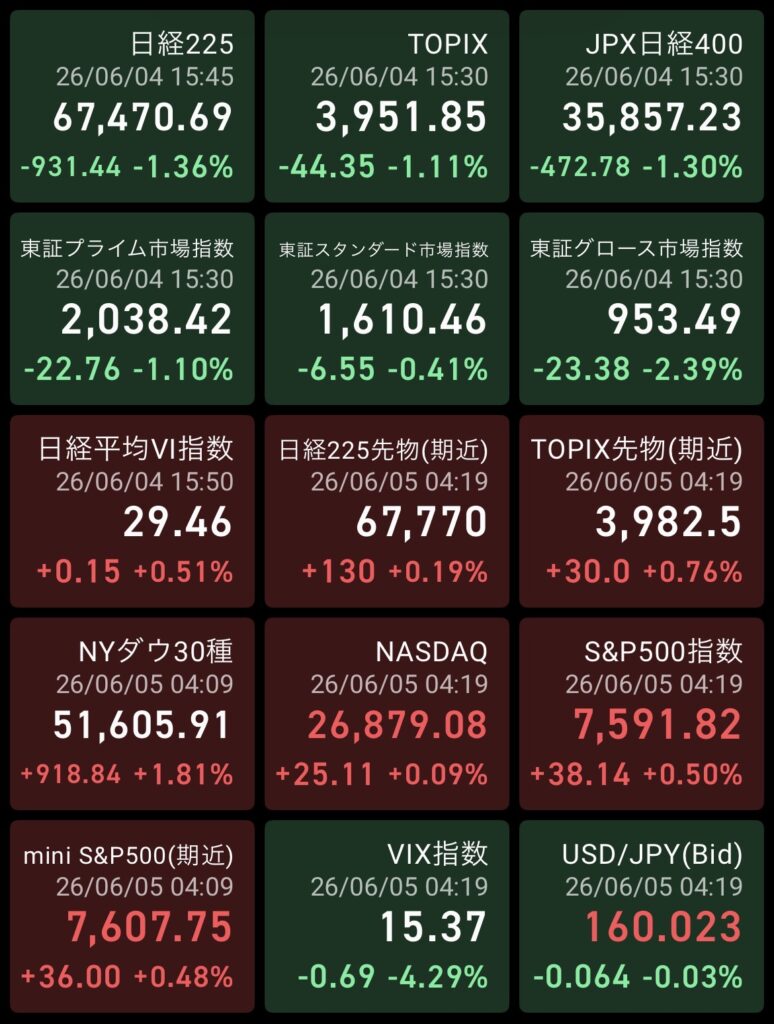
Task: Open the S&P500指数 tile
Action: (641, 713)
